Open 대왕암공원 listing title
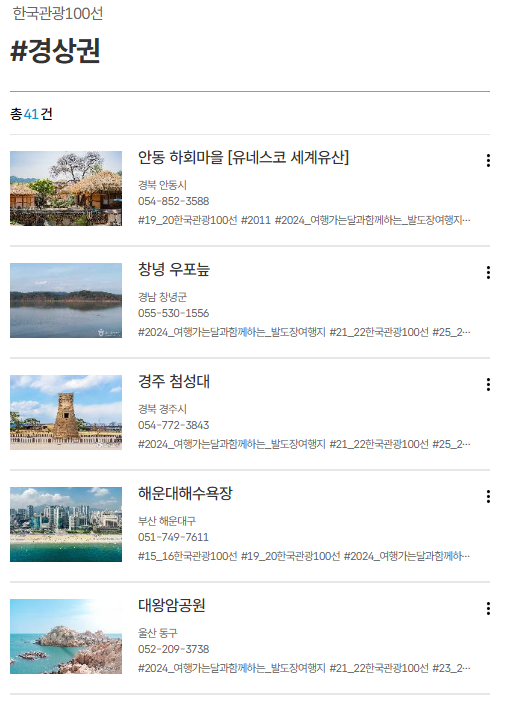Viewport: 506px width, 703px height. 171,606
